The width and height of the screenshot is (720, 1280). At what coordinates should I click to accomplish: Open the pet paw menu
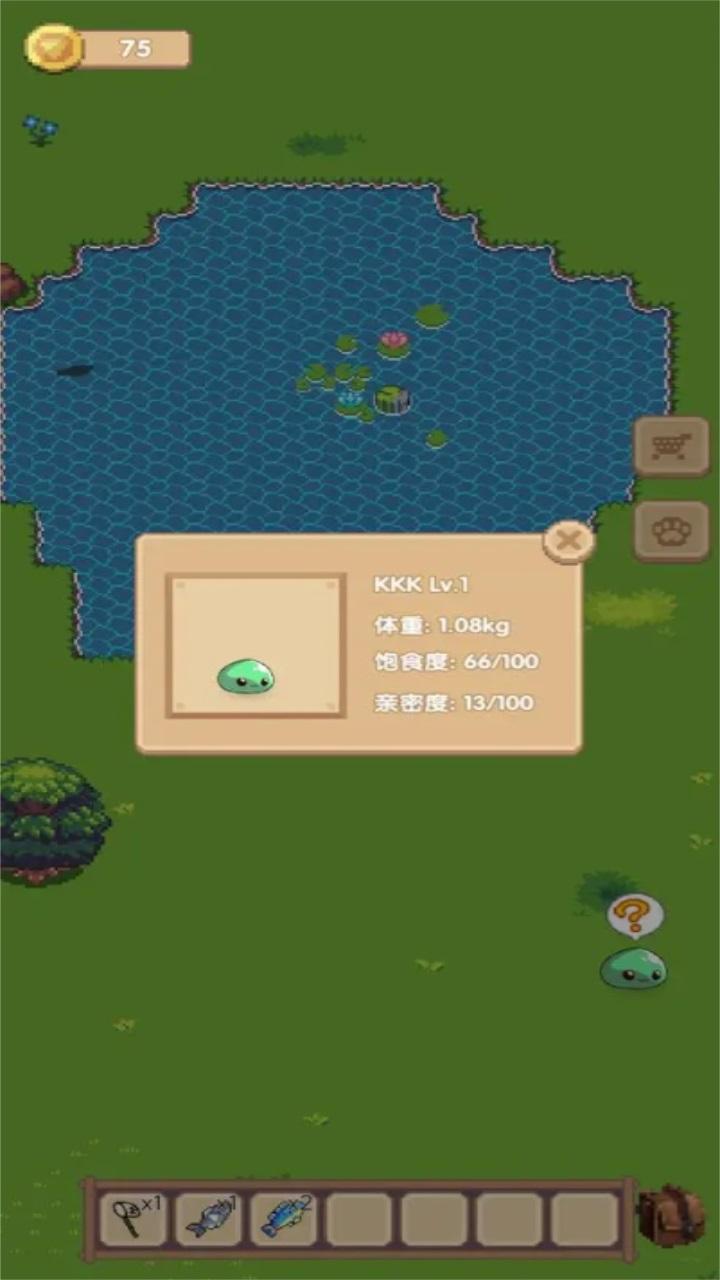click(671, 531)
